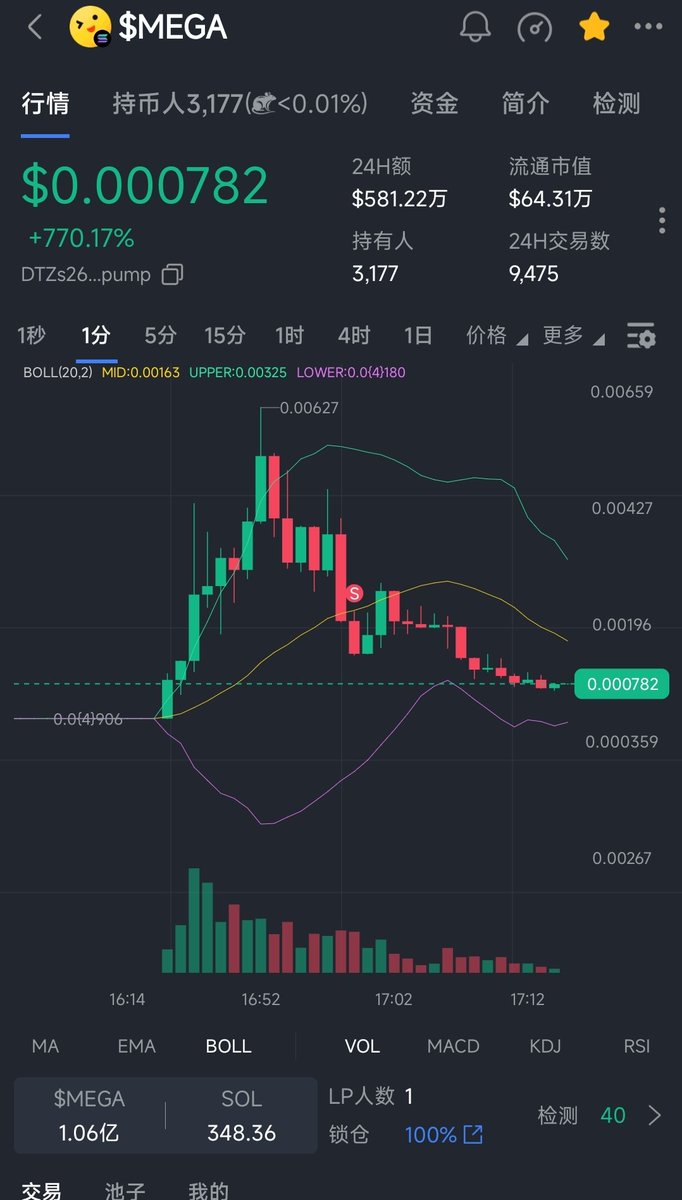Switch the chart to the 1日 interval
Screen dimensions: 682x1200
[x=418, y=335]
